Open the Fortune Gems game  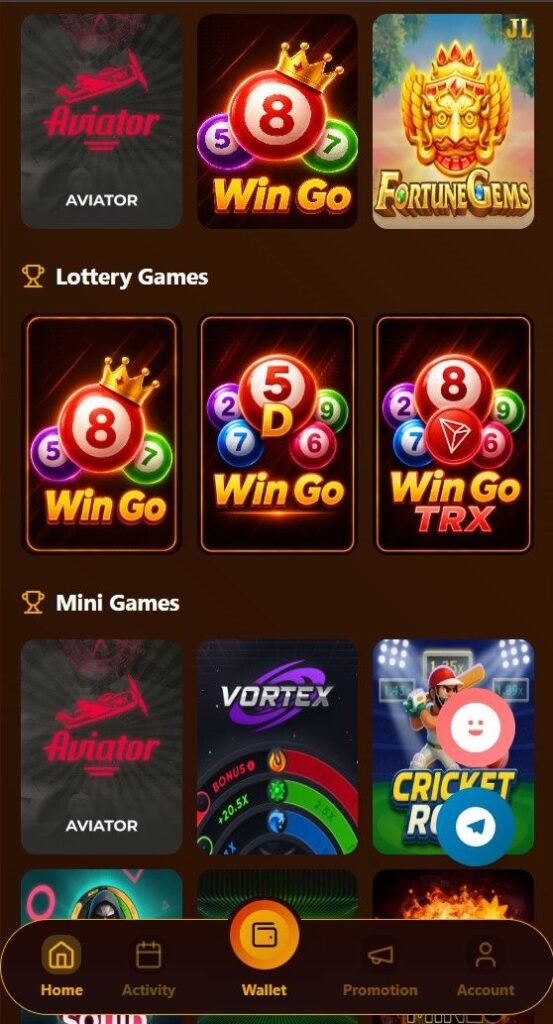(x=453, y=121)
